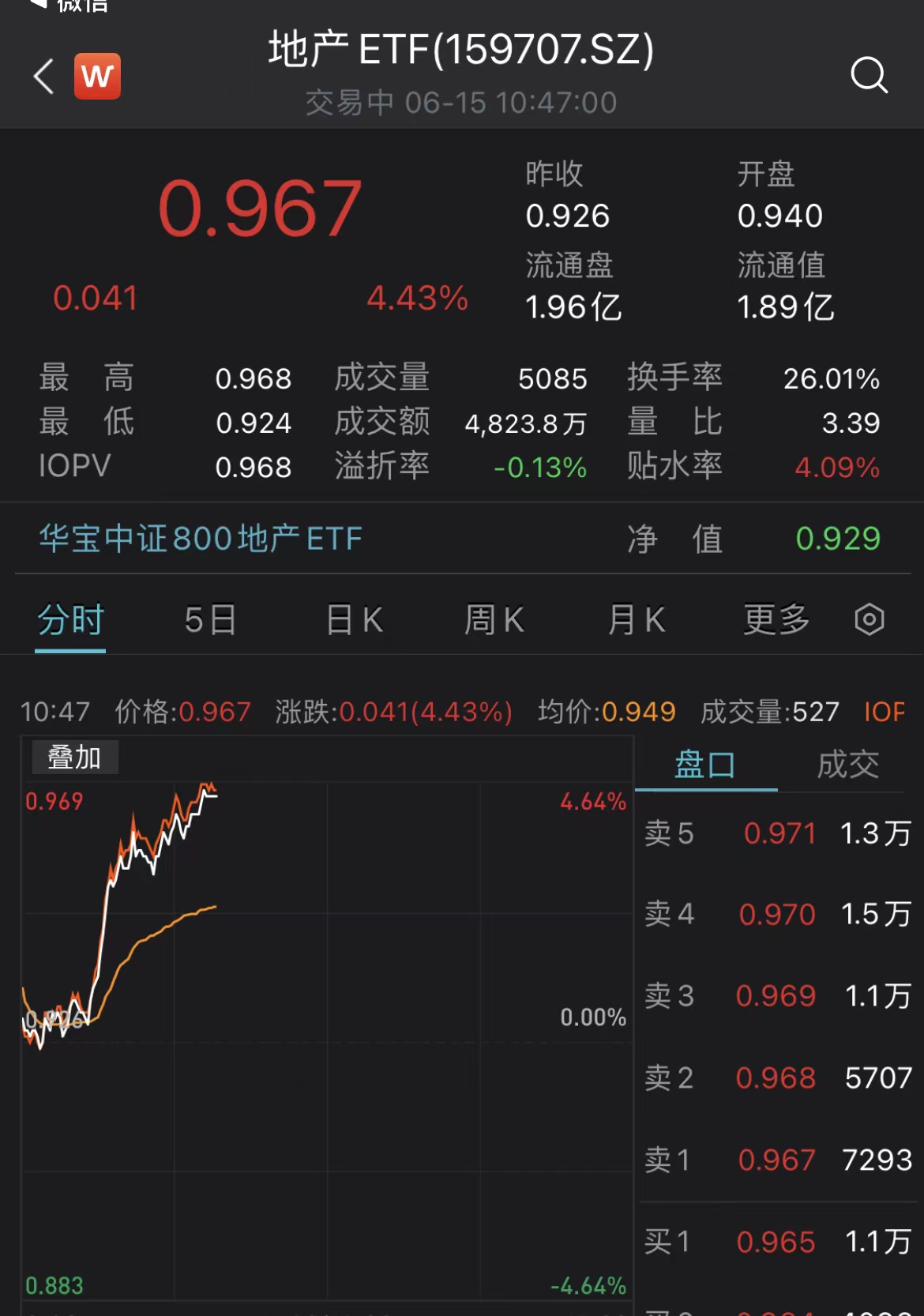Open search with the magnifier icon
Image resolution: width=924 pixels, height=1316 pixels.
(870, 76)
